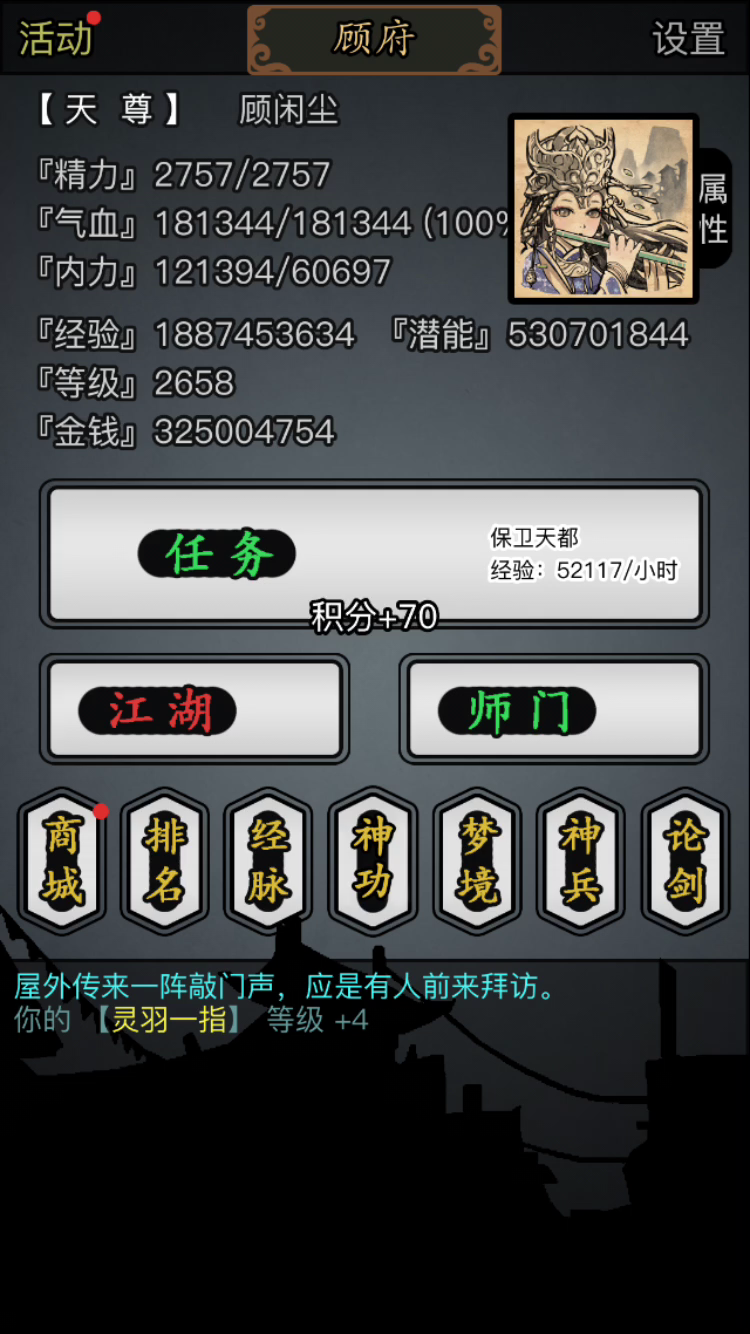Open the 神兵 weapons screen
The height and width of the screenshot is (1334, 750).
click(581, 861)
